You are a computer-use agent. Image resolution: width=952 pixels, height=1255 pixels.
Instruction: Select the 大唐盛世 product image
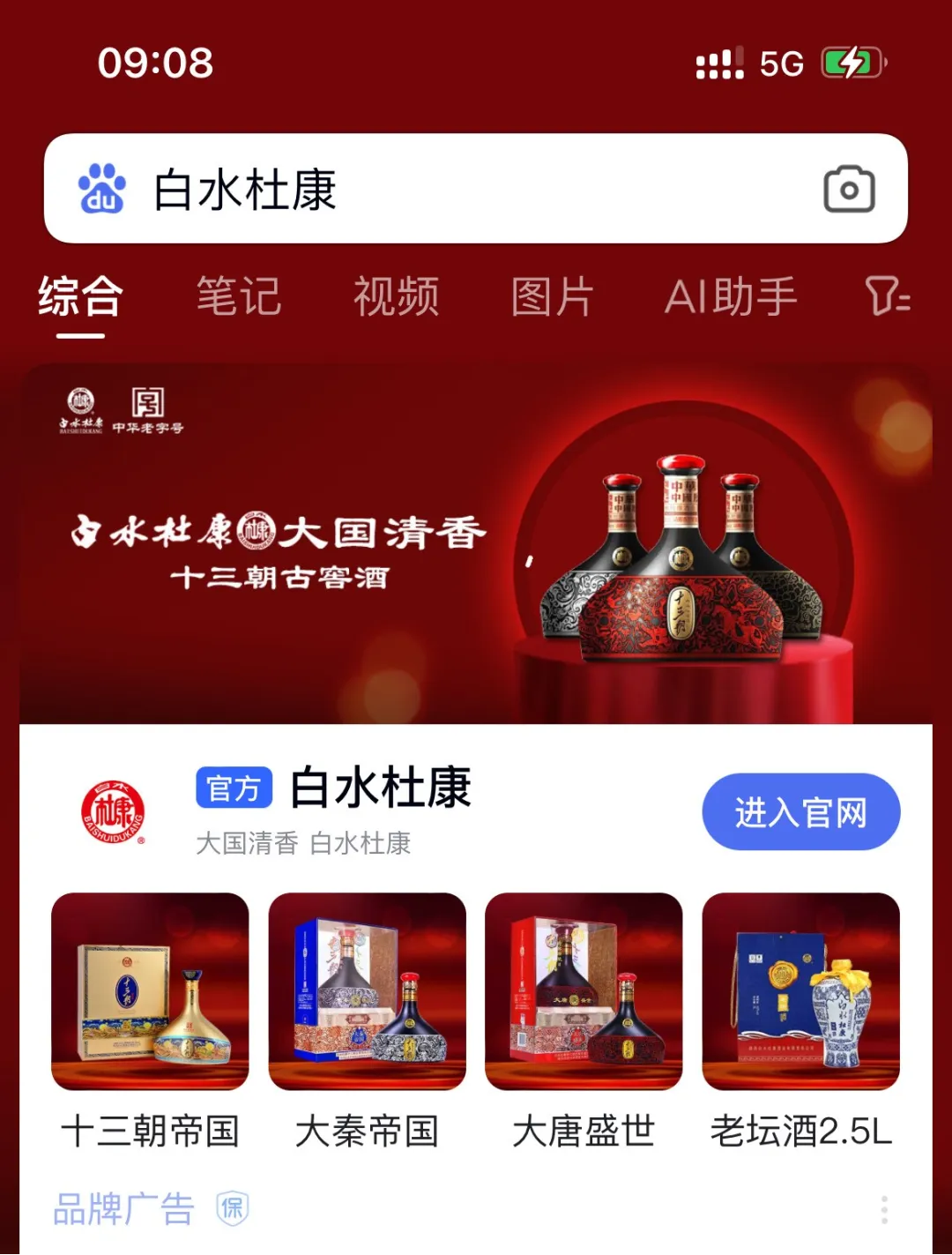584,991
